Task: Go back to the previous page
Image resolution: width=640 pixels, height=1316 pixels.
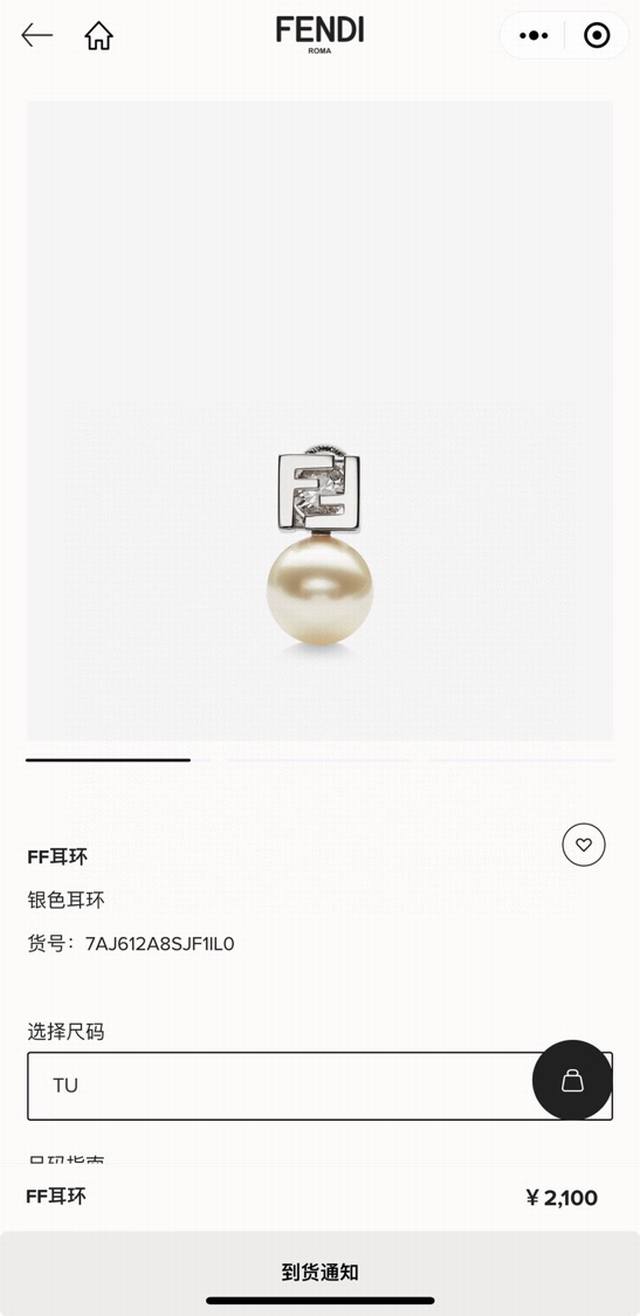Action: 37,36
